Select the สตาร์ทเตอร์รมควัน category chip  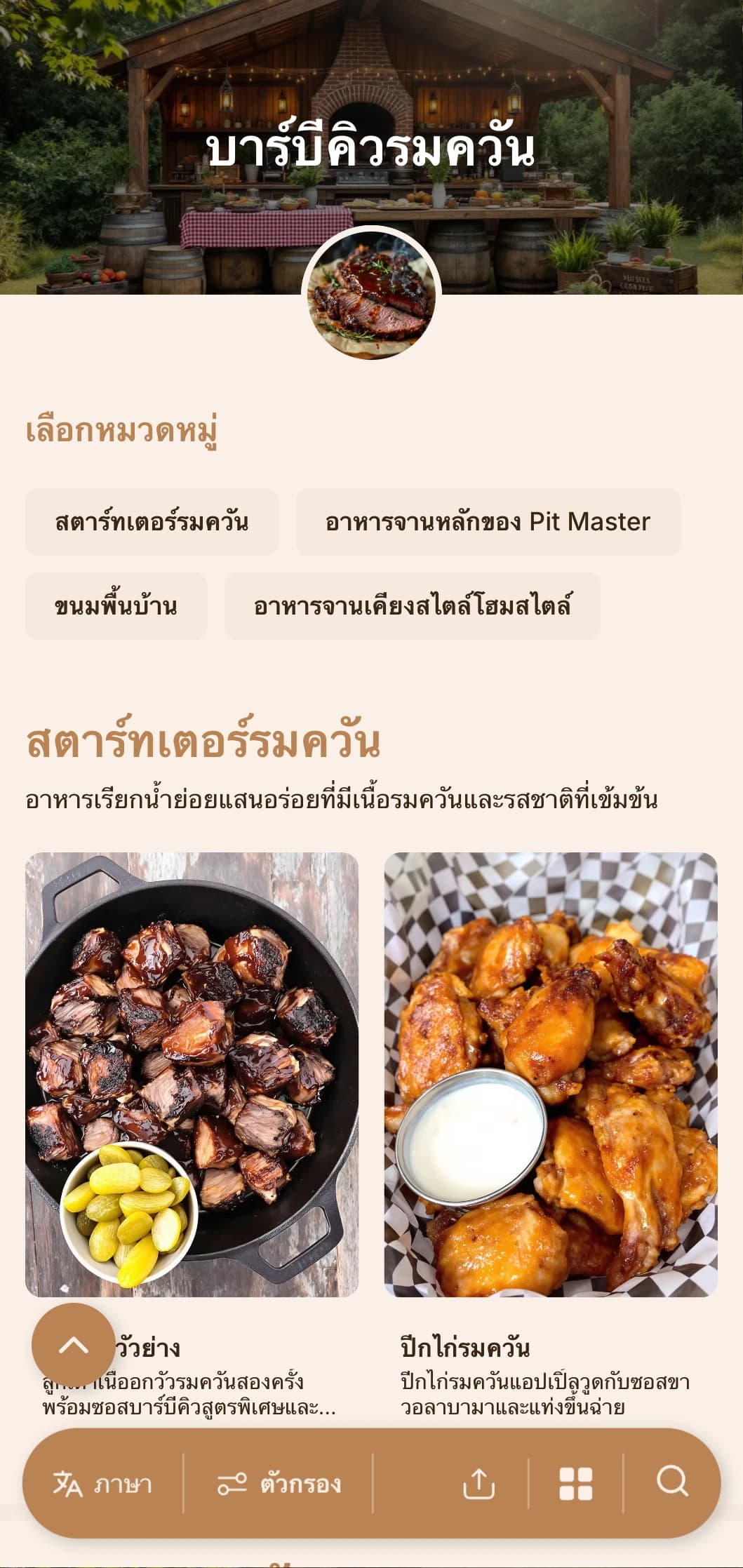pyautogui.click(x=152, y=522)
